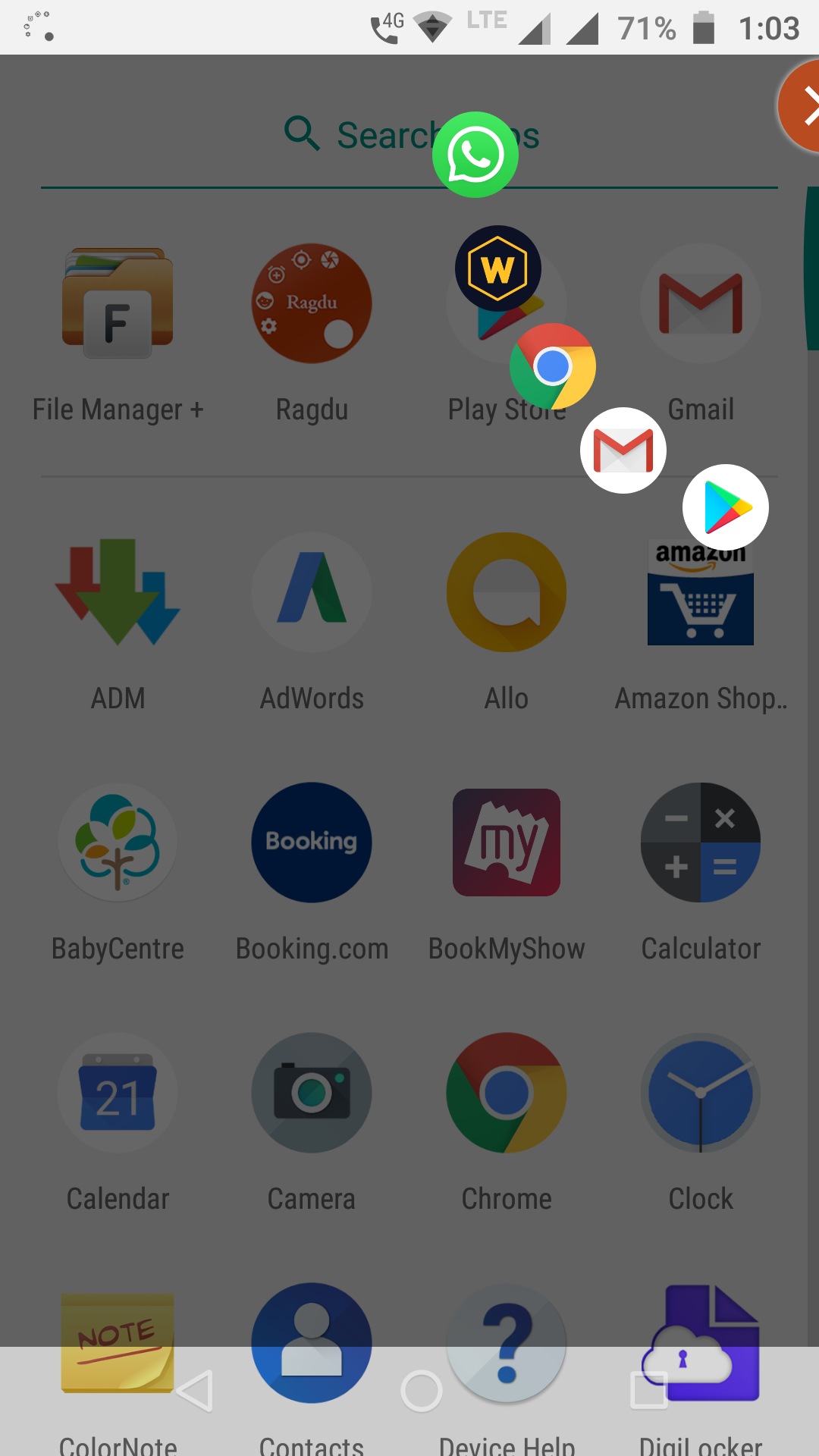The width and height of the screenshot is (819, 1456).
Task: Open the floating Play Store shortcut
Action: pos(726,507)
